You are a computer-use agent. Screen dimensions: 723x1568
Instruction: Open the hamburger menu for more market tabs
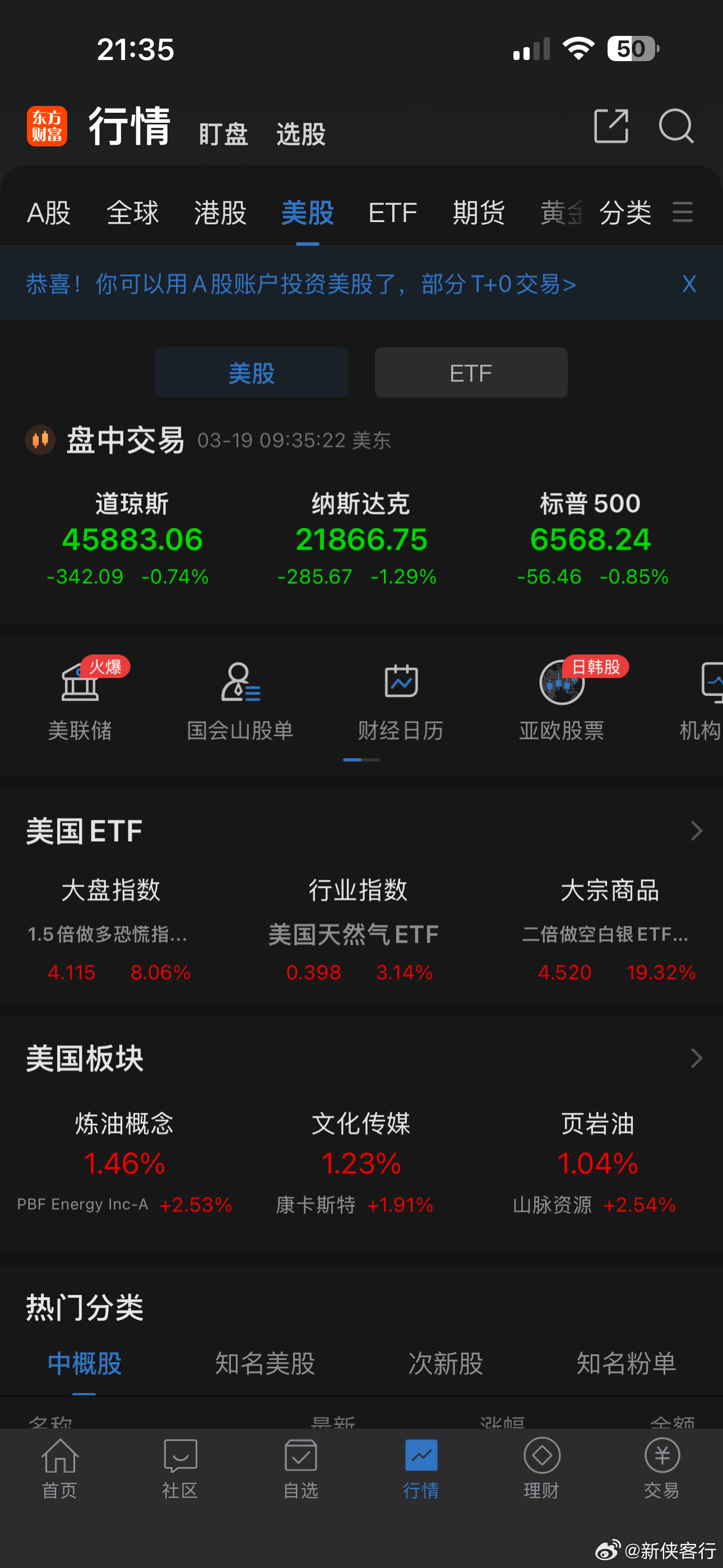[x=683, y=213]
